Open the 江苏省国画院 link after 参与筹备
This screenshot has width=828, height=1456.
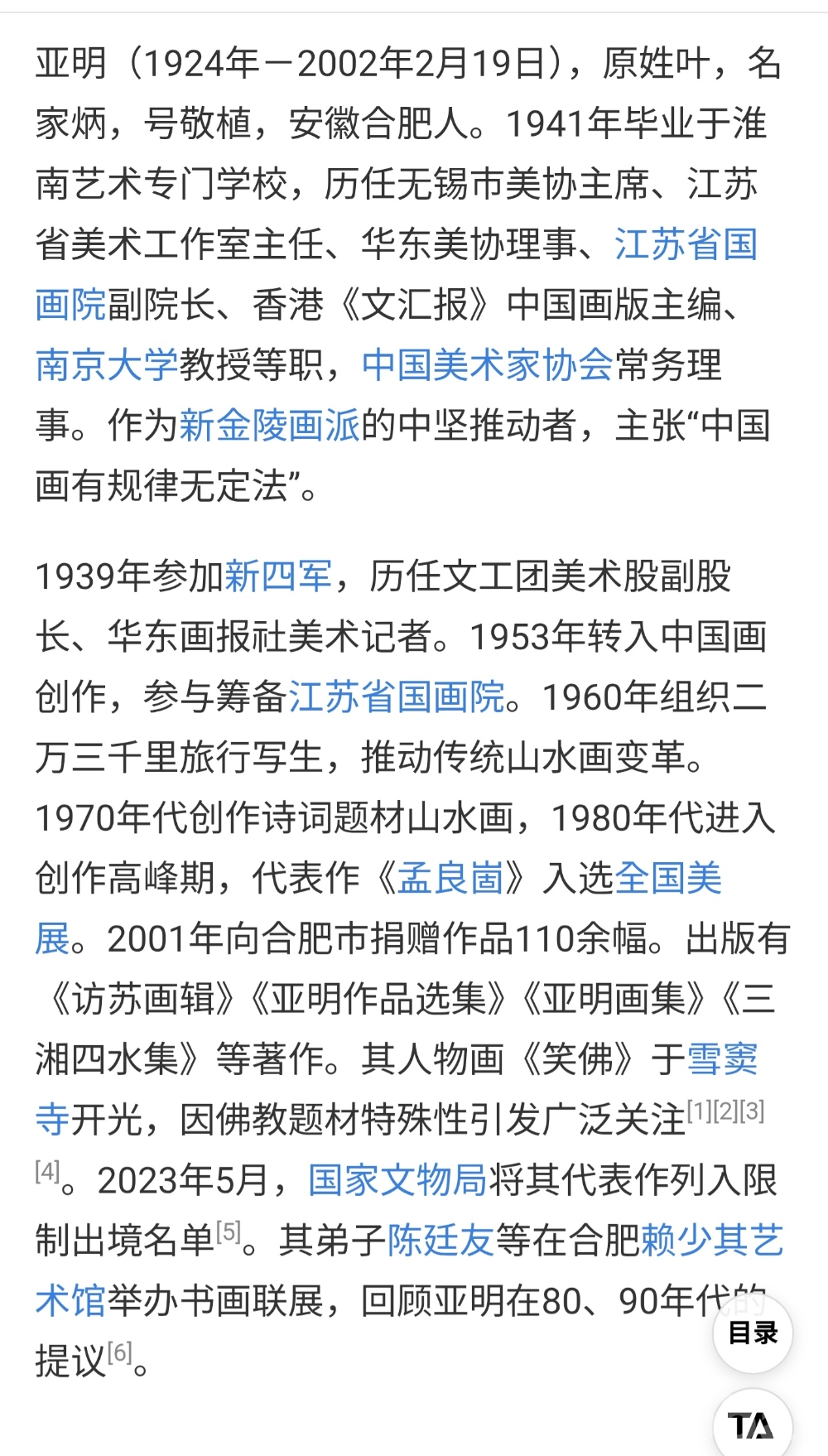pyautogui.click(x=396, y=697)
